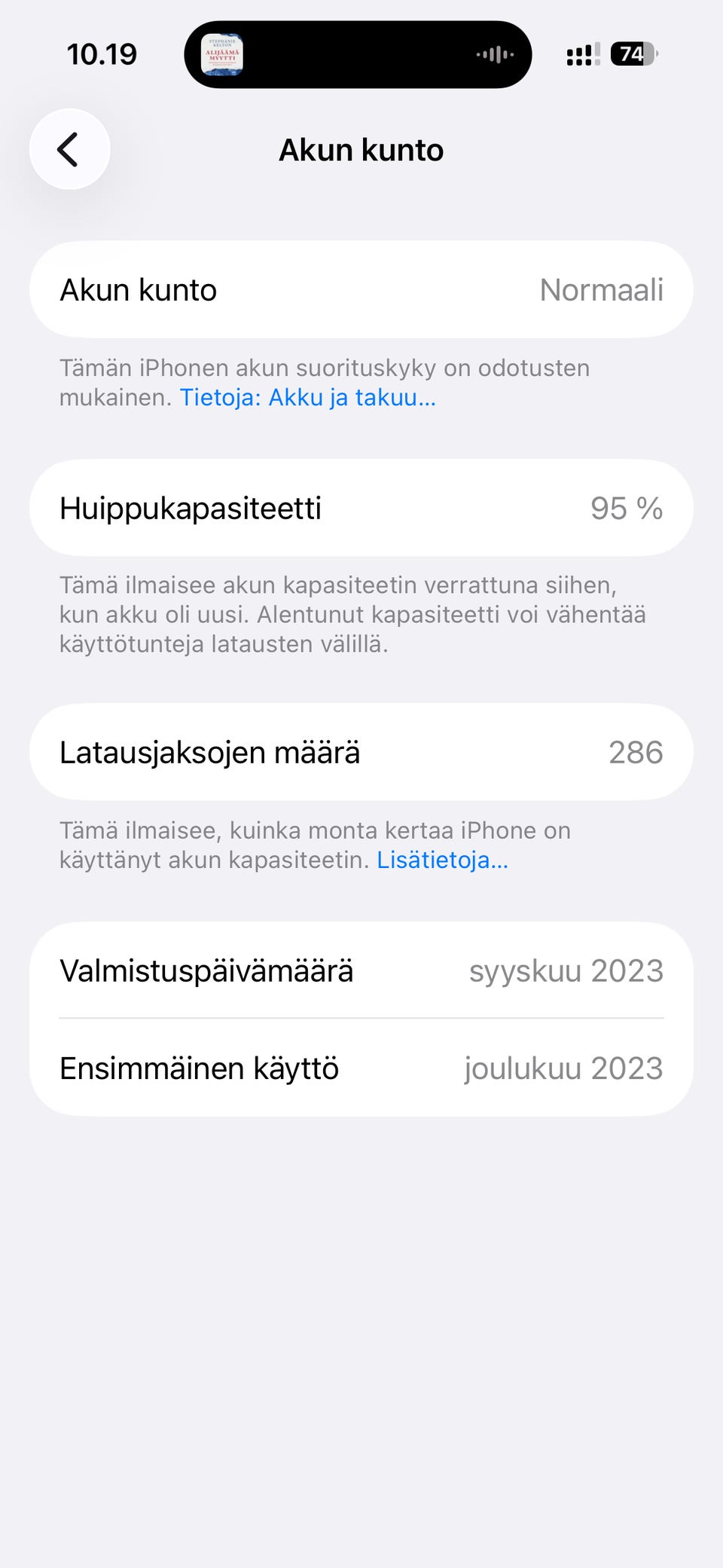Tap the battery icon showing 74

coord(633,54)
